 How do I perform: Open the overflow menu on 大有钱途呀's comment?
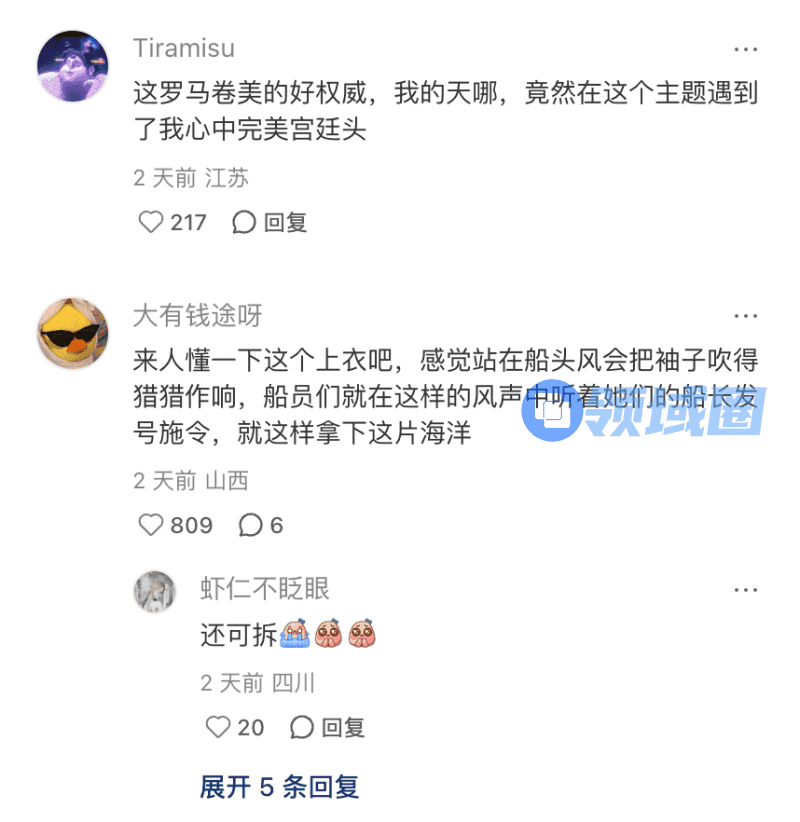[745, 317]
